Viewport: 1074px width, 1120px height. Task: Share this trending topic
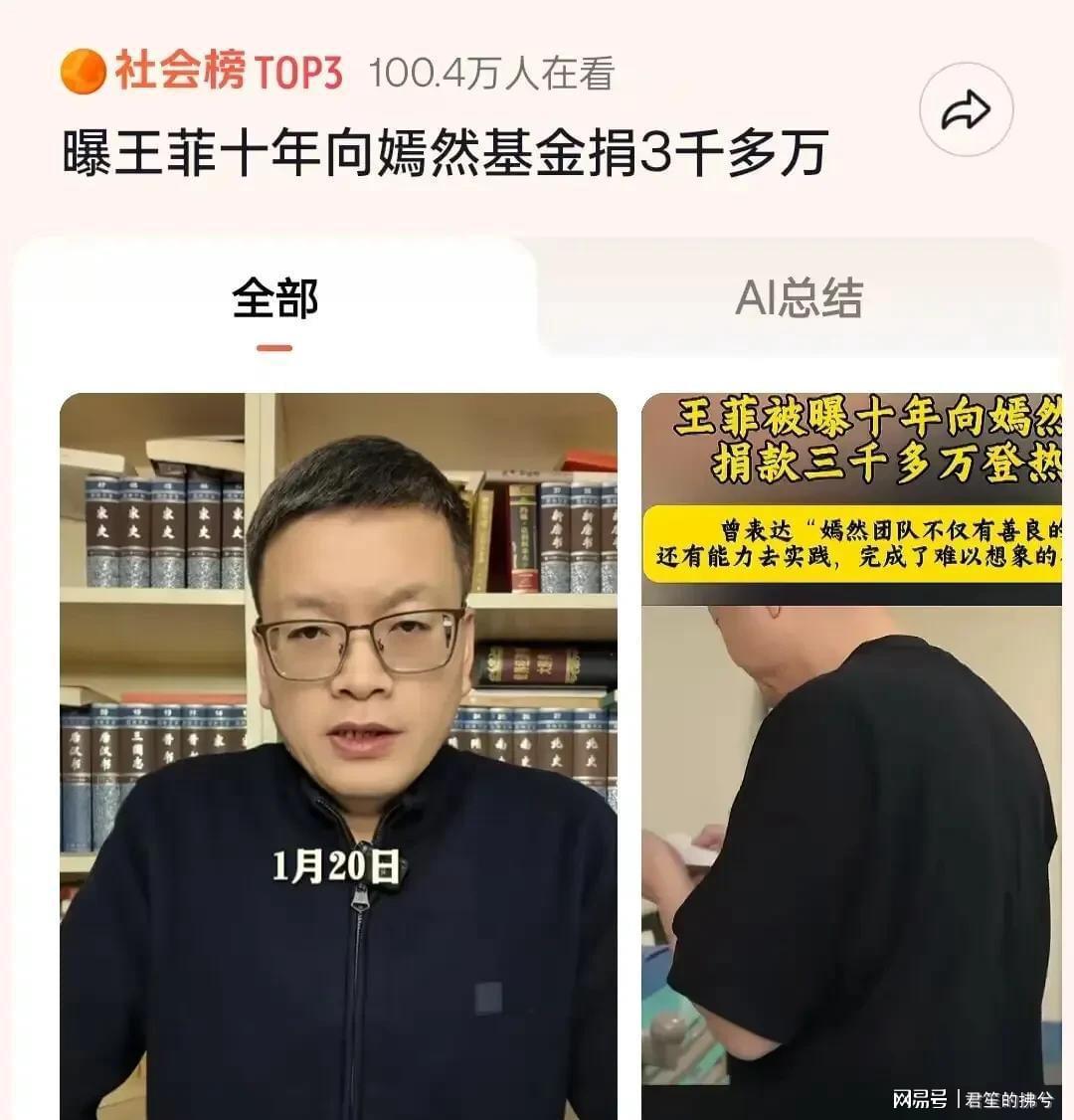pos(966,111)
